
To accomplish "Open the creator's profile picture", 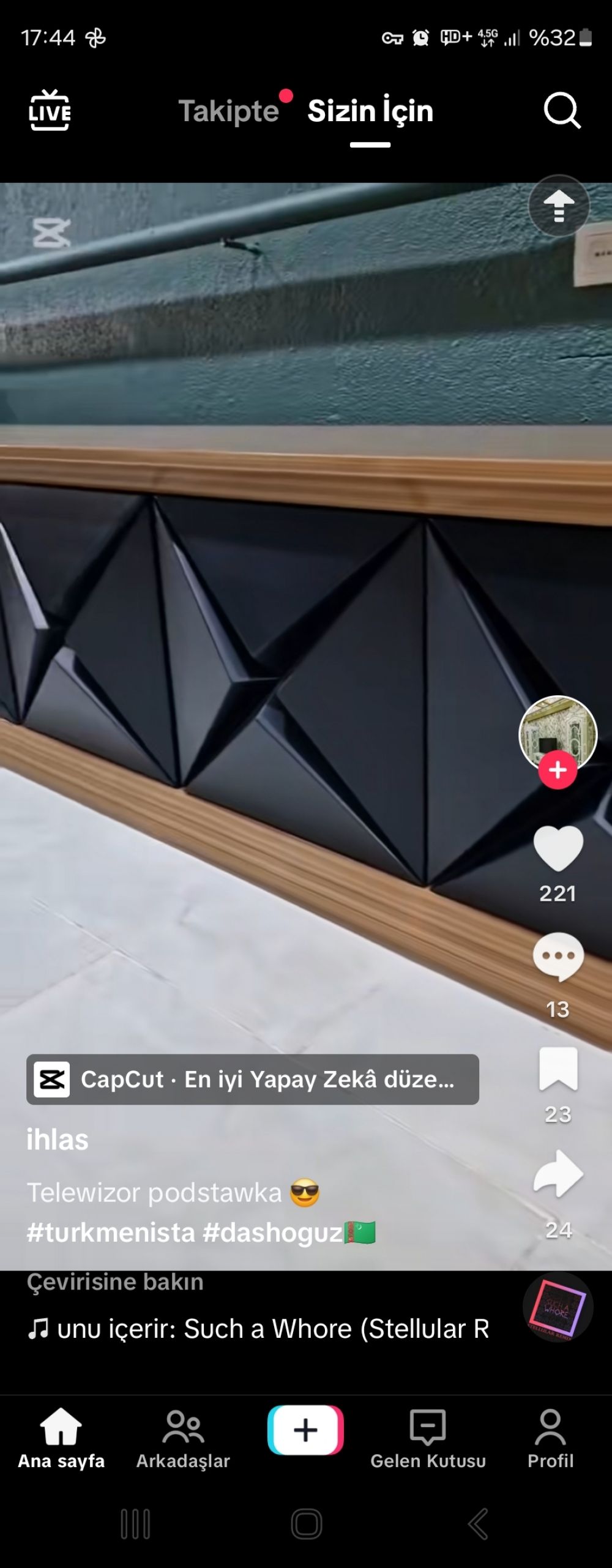I will pyautogui.click(x=558, y=731).
